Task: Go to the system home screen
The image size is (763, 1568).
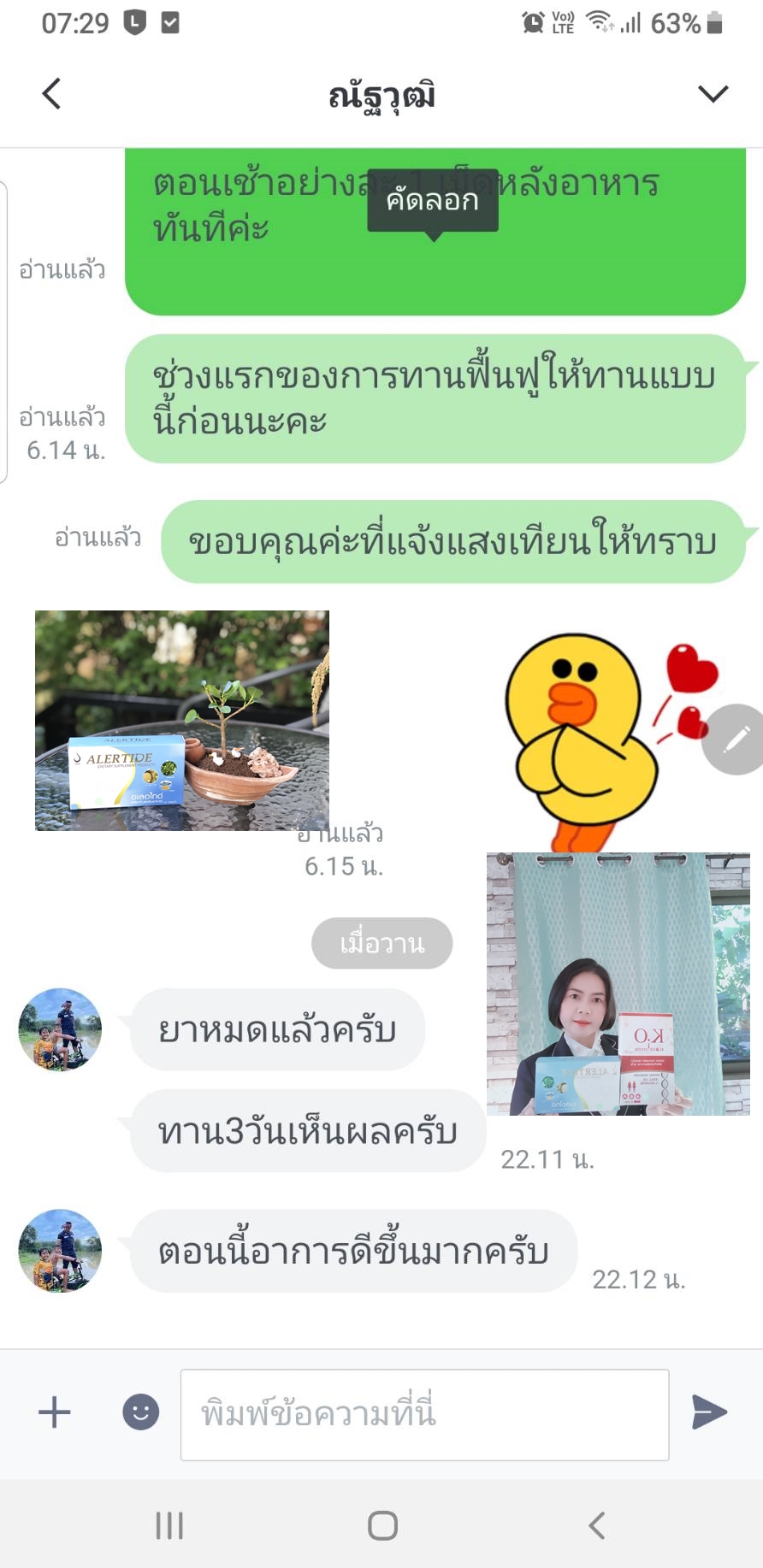Action: [x=382, y=1525]
